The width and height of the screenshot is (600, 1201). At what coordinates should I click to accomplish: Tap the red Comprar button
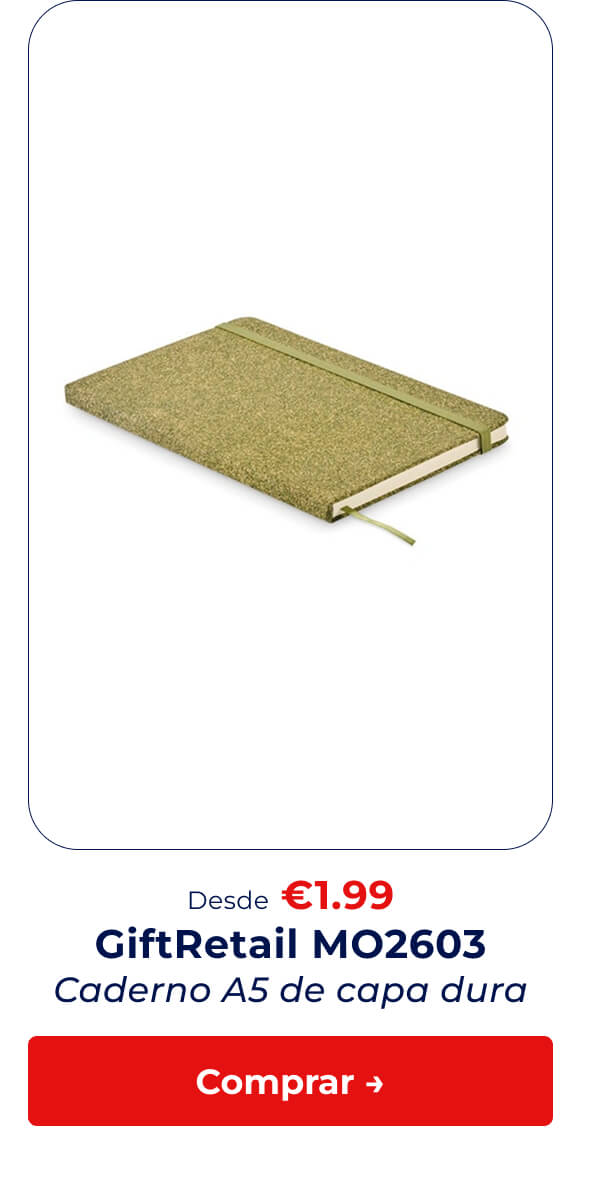290,1081
